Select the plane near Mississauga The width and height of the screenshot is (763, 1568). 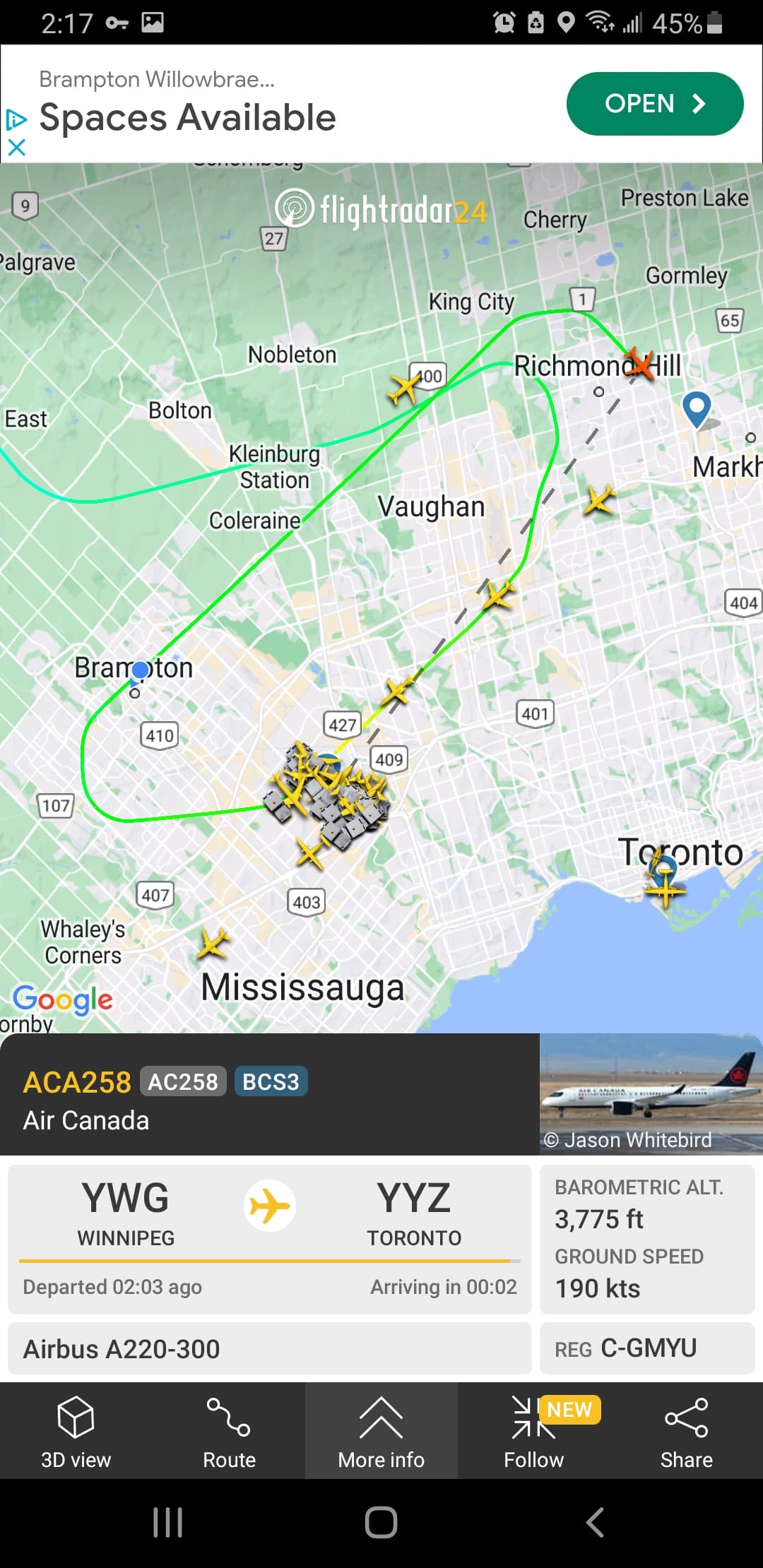[212, 944]
